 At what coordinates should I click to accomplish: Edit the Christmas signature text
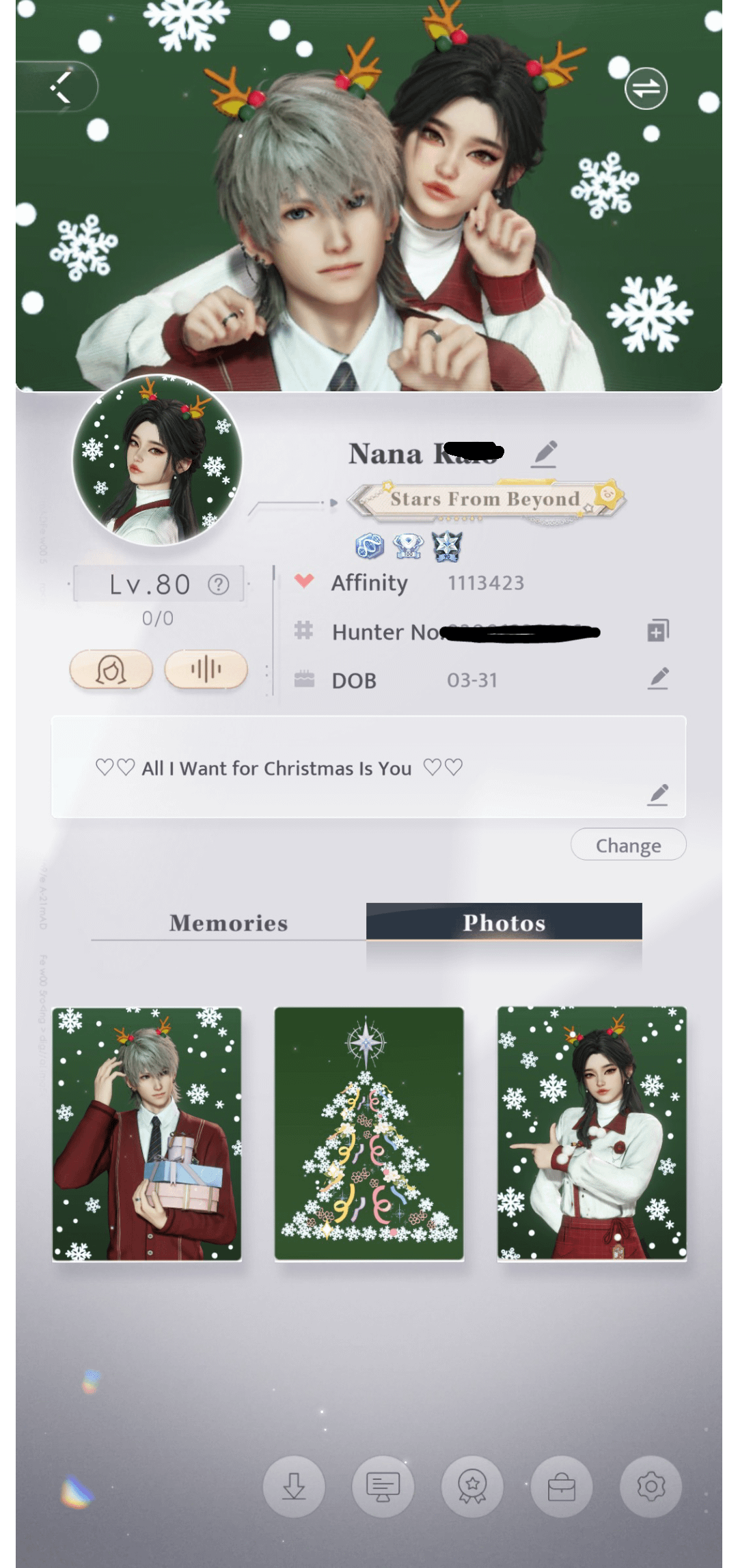click(657, 794)
